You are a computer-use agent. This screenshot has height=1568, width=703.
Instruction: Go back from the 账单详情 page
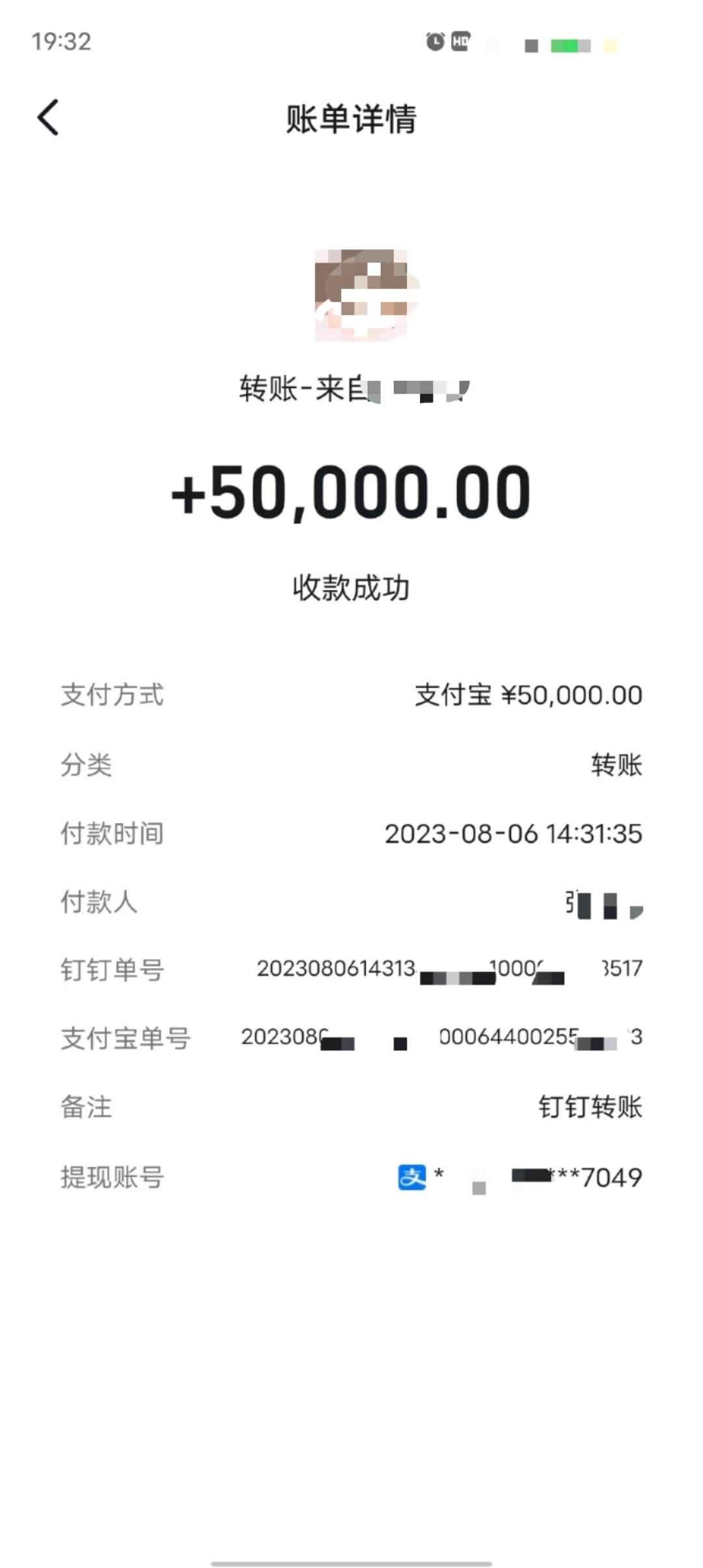pos(48,118)
